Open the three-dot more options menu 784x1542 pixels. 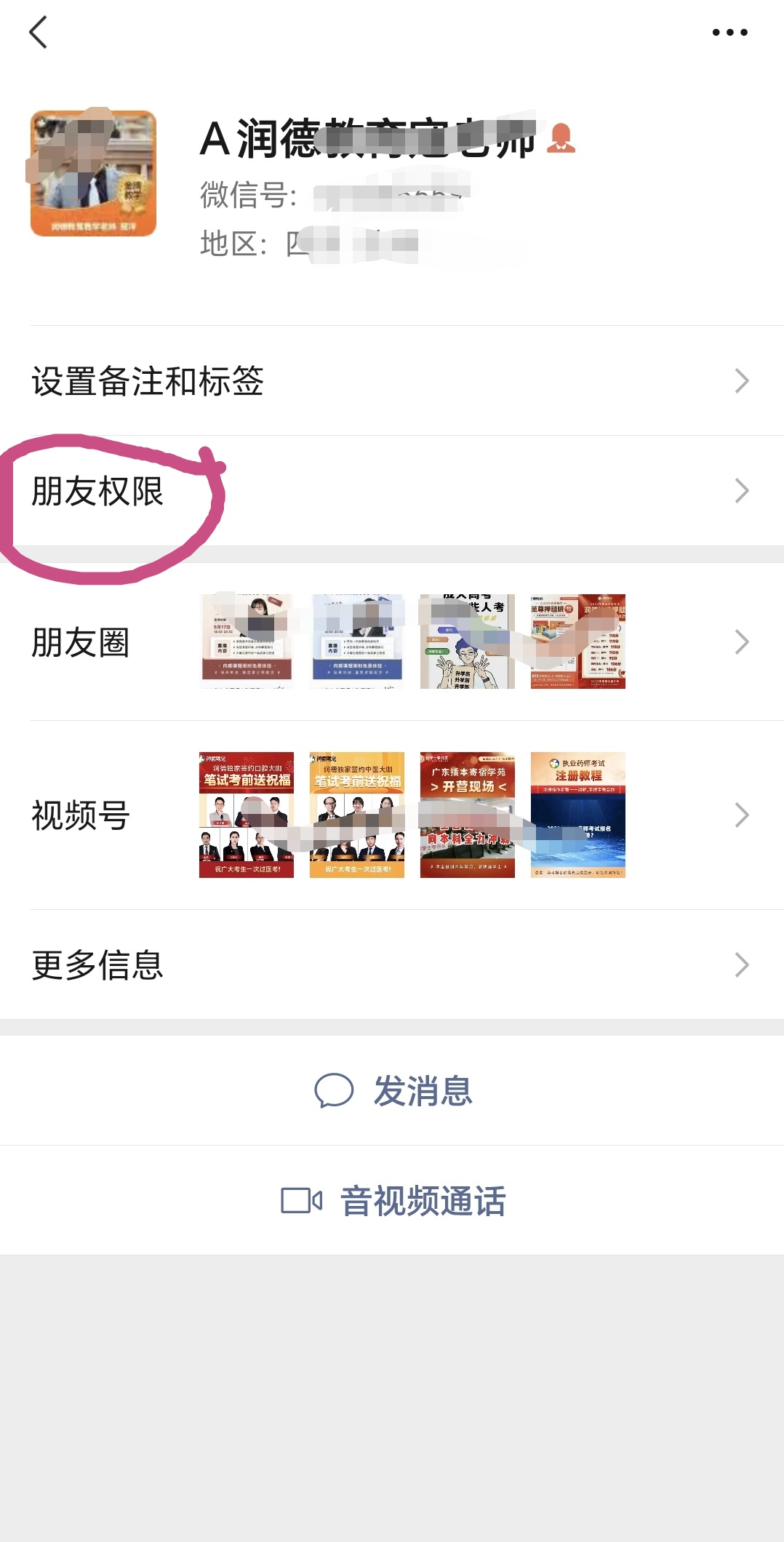pos(729,32)
